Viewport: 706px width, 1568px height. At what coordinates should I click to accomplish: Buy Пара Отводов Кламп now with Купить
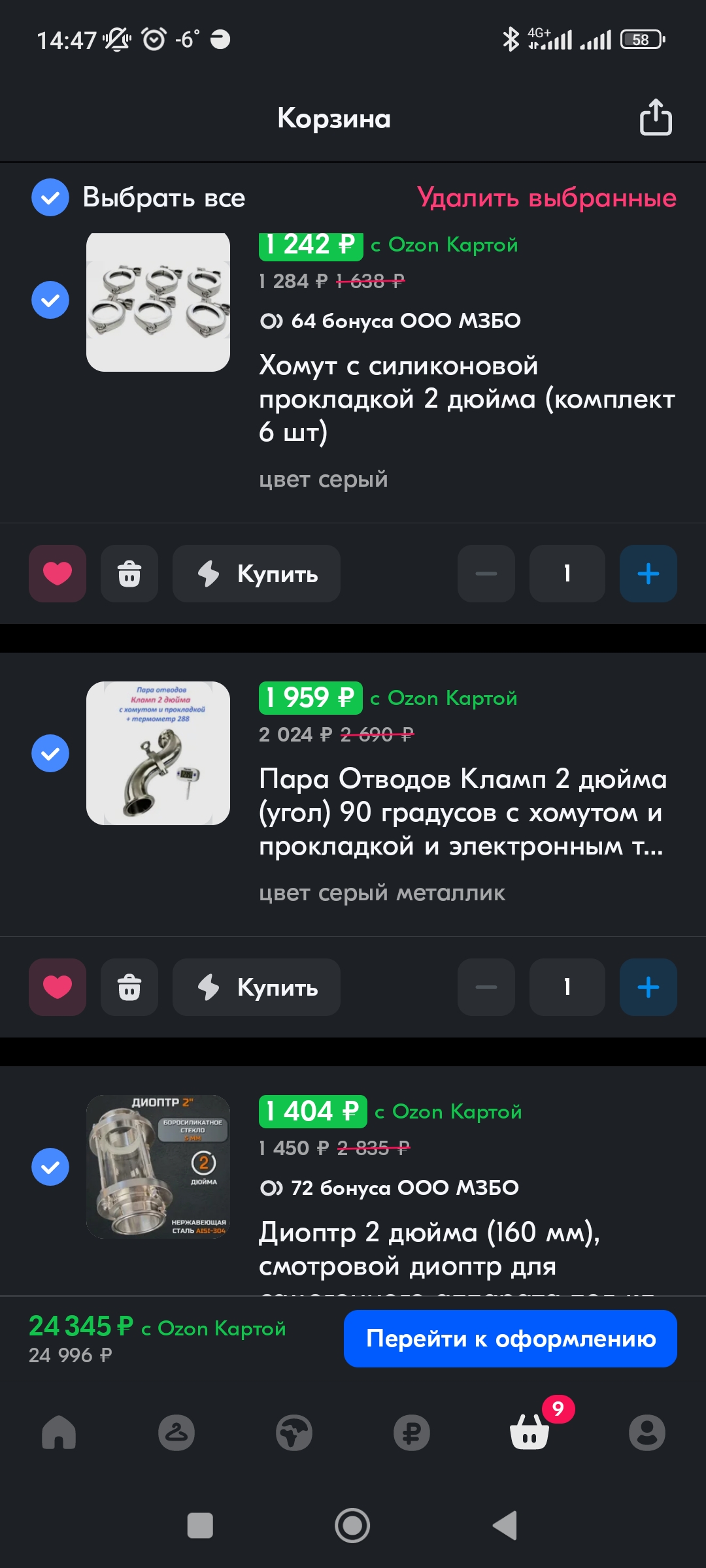pyautogui.click(x=256, y=987)
